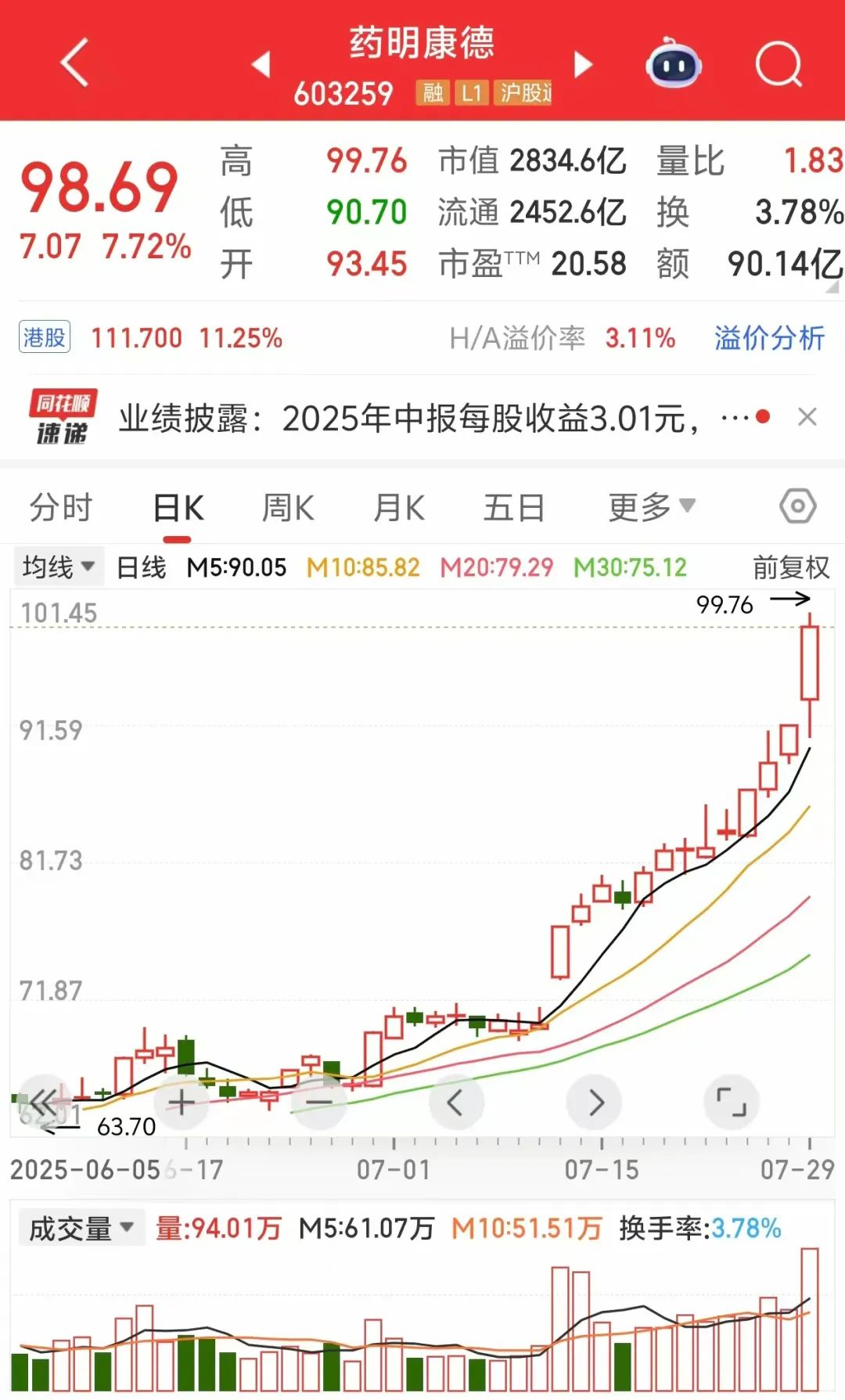Select the 周K tab
Image resolution: width=845 pixels, height=1400 pixels.
coord(288,507)
